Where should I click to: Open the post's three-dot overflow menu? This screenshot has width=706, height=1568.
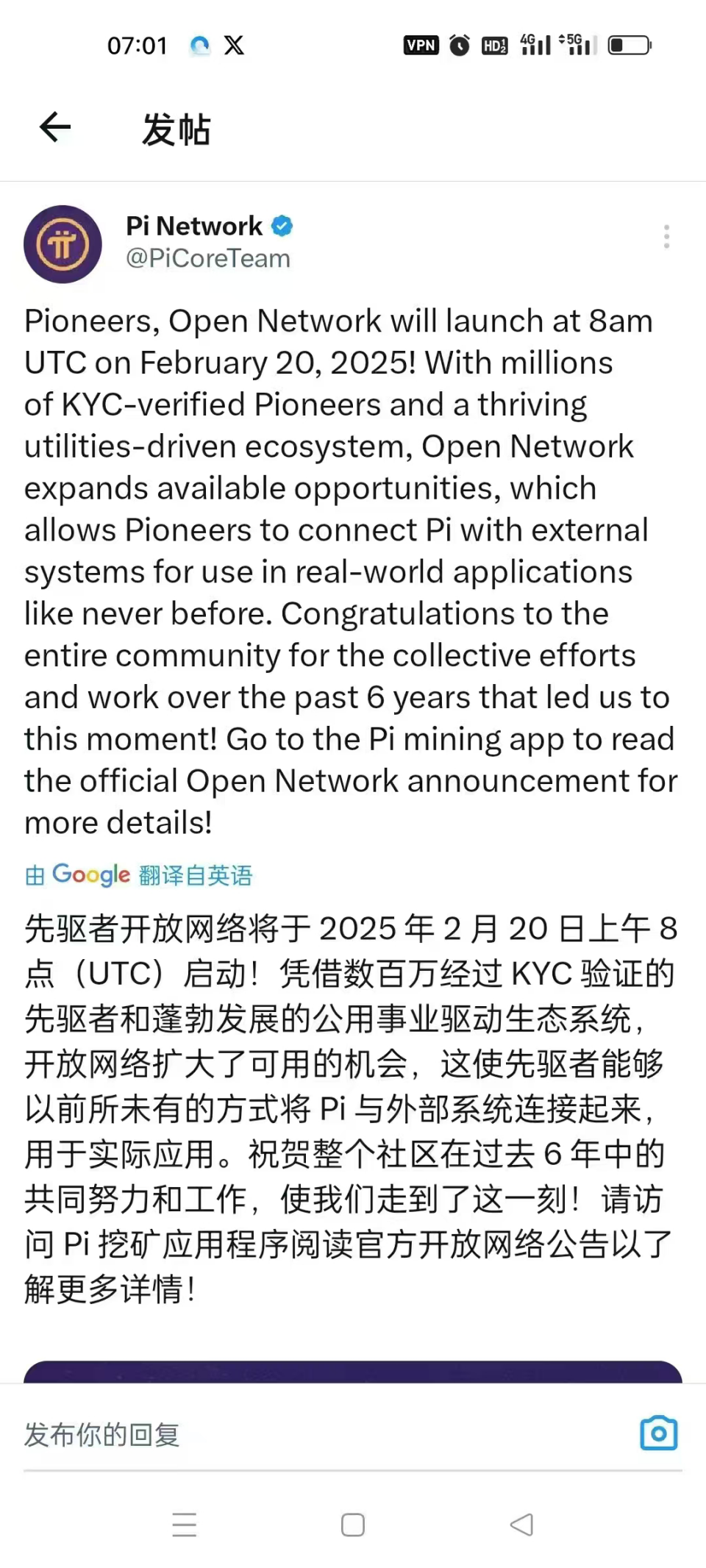[666, 237]
